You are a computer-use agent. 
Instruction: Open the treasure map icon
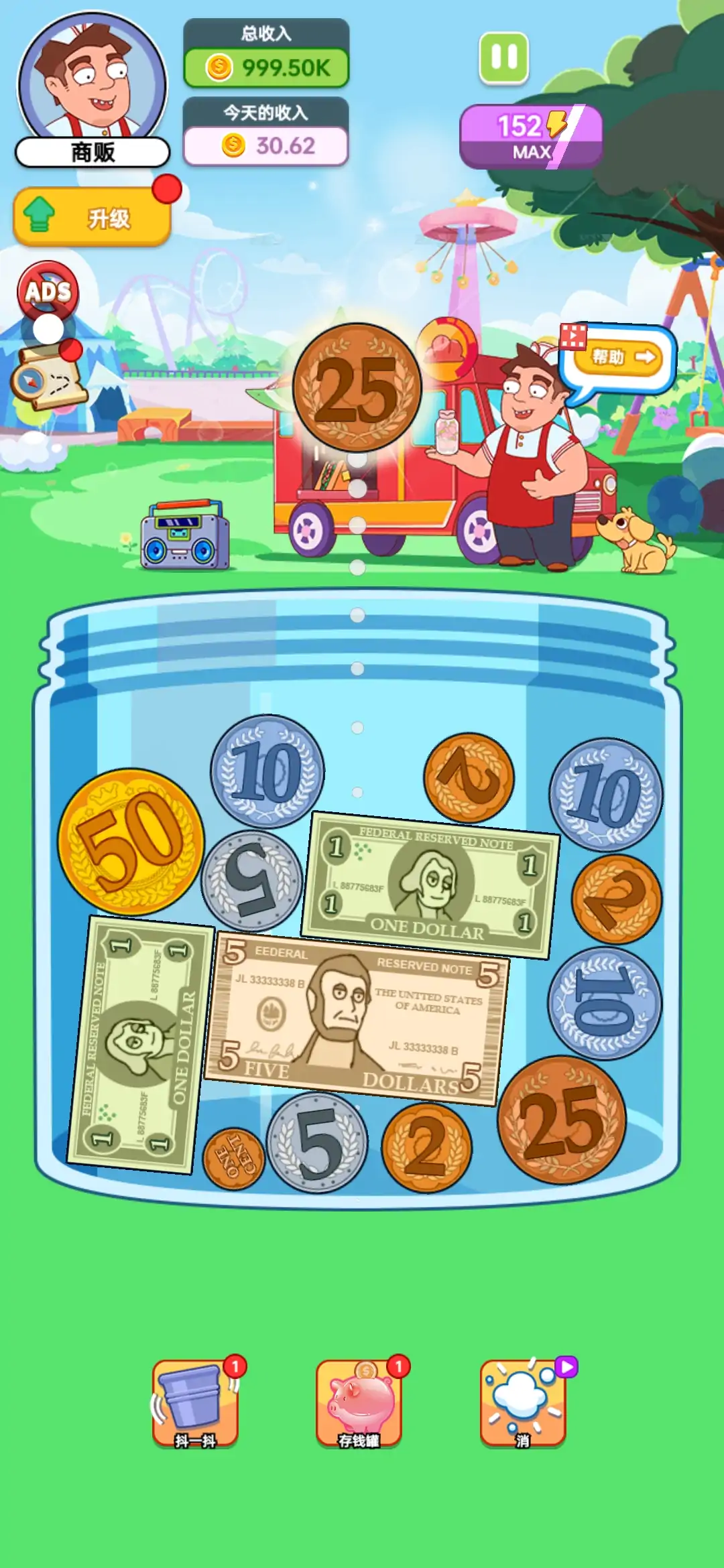click(49, 379)
